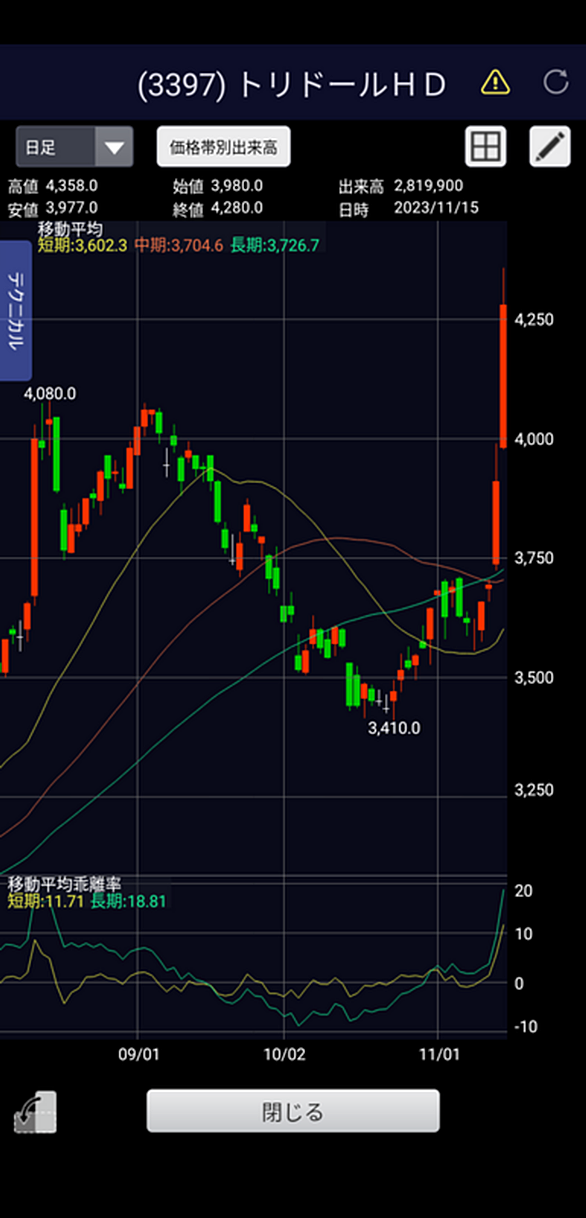Open the 日足 timeframe dropdown
The image size is (586, 1218).
[x=74, y=148]
